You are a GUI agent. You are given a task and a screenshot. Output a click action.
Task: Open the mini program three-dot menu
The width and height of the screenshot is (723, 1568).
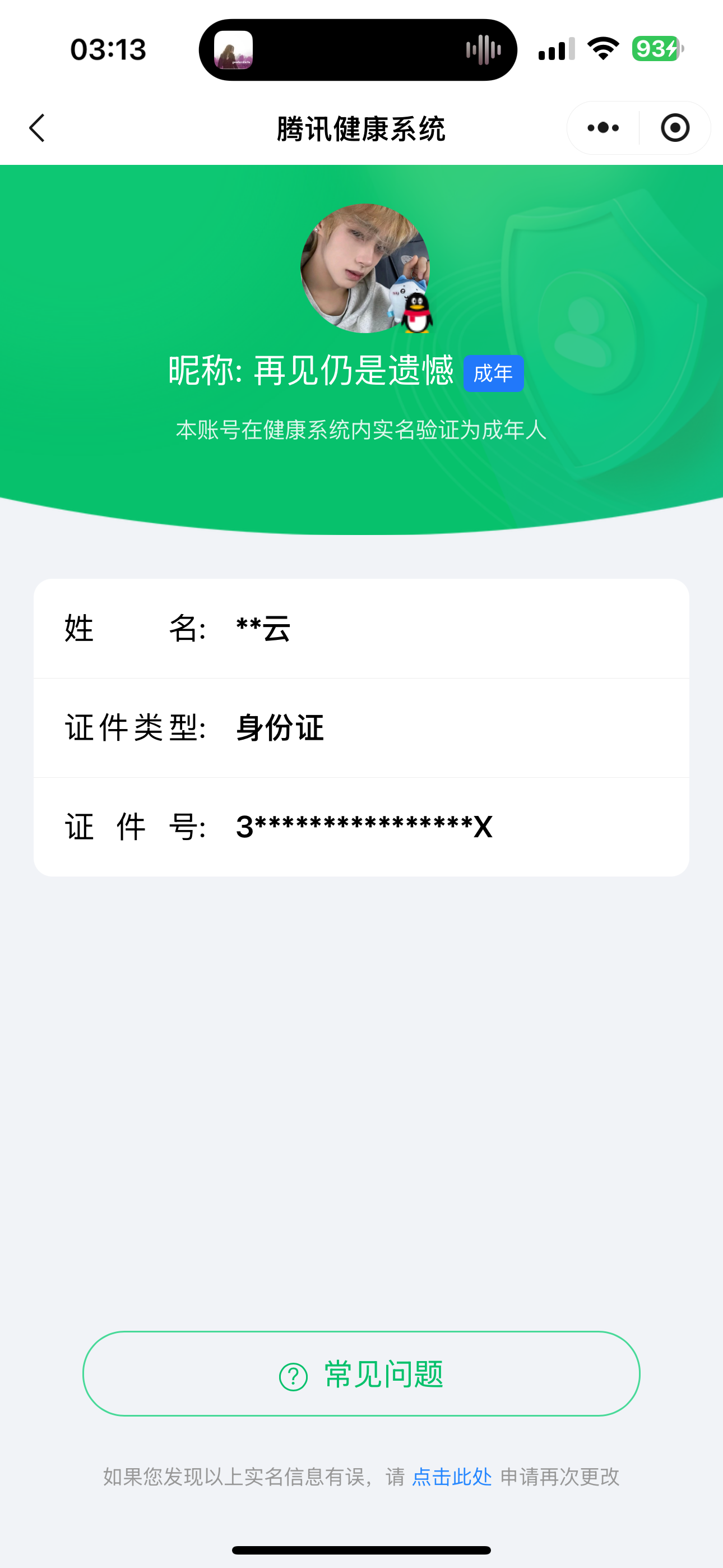pyautogui.click(x=603, y=128)
